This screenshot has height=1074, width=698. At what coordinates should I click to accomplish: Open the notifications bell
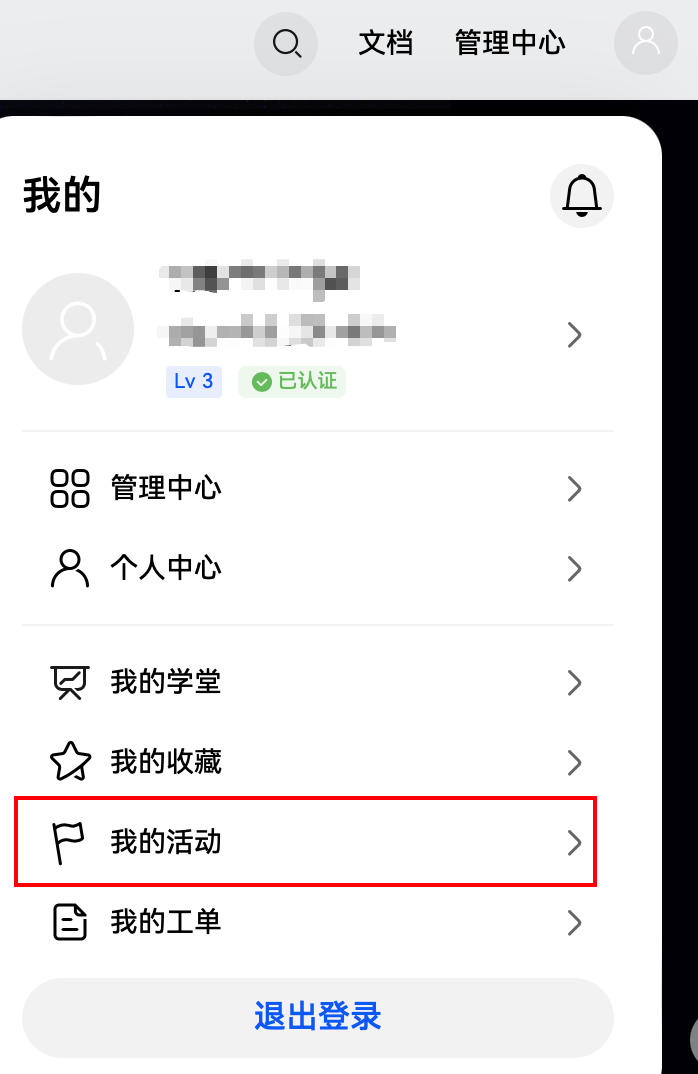(x=581, y=196)
